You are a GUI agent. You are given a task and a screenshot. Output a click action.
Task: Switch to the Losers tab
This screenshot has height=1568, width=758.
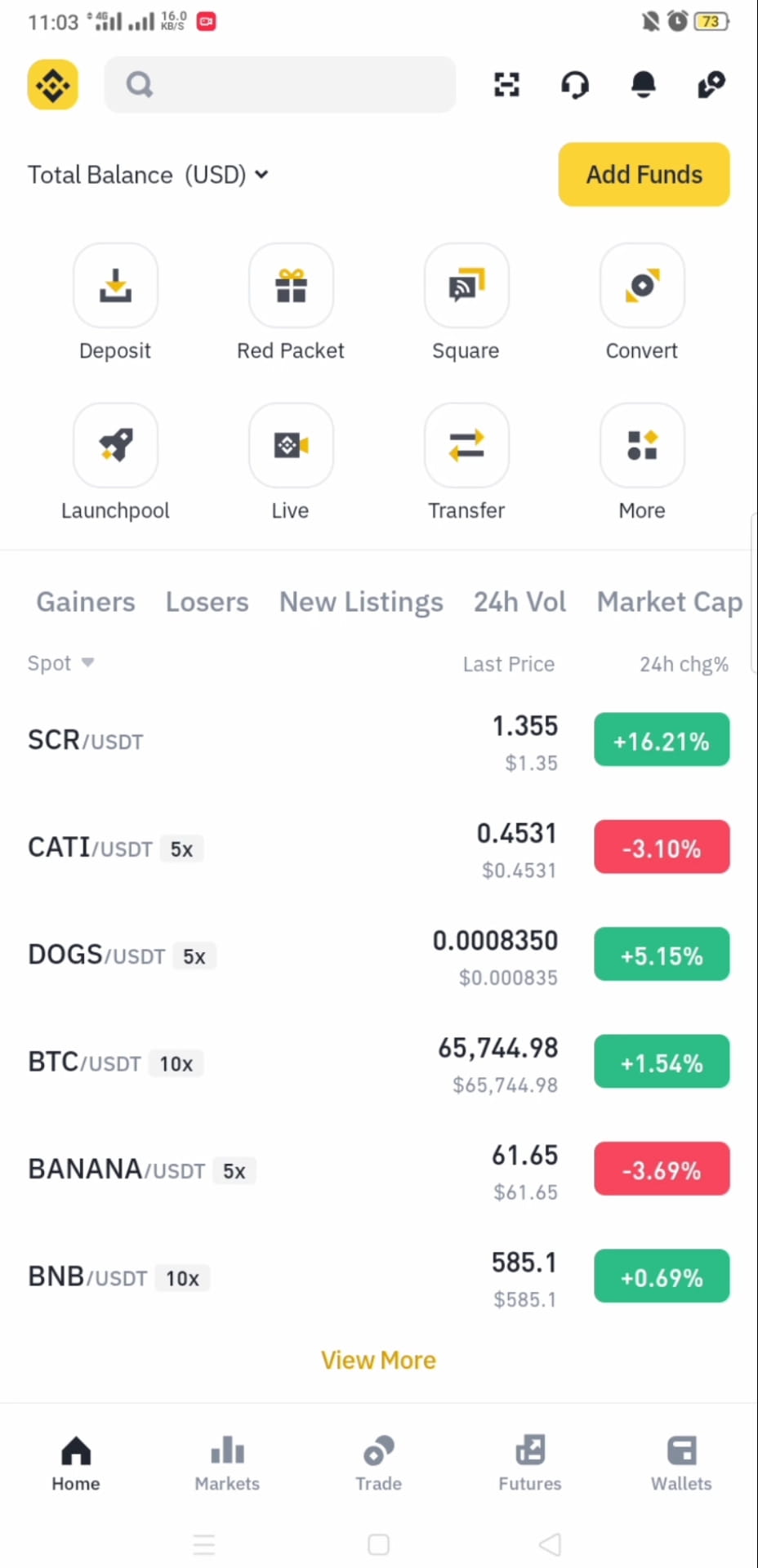point(207,602)
